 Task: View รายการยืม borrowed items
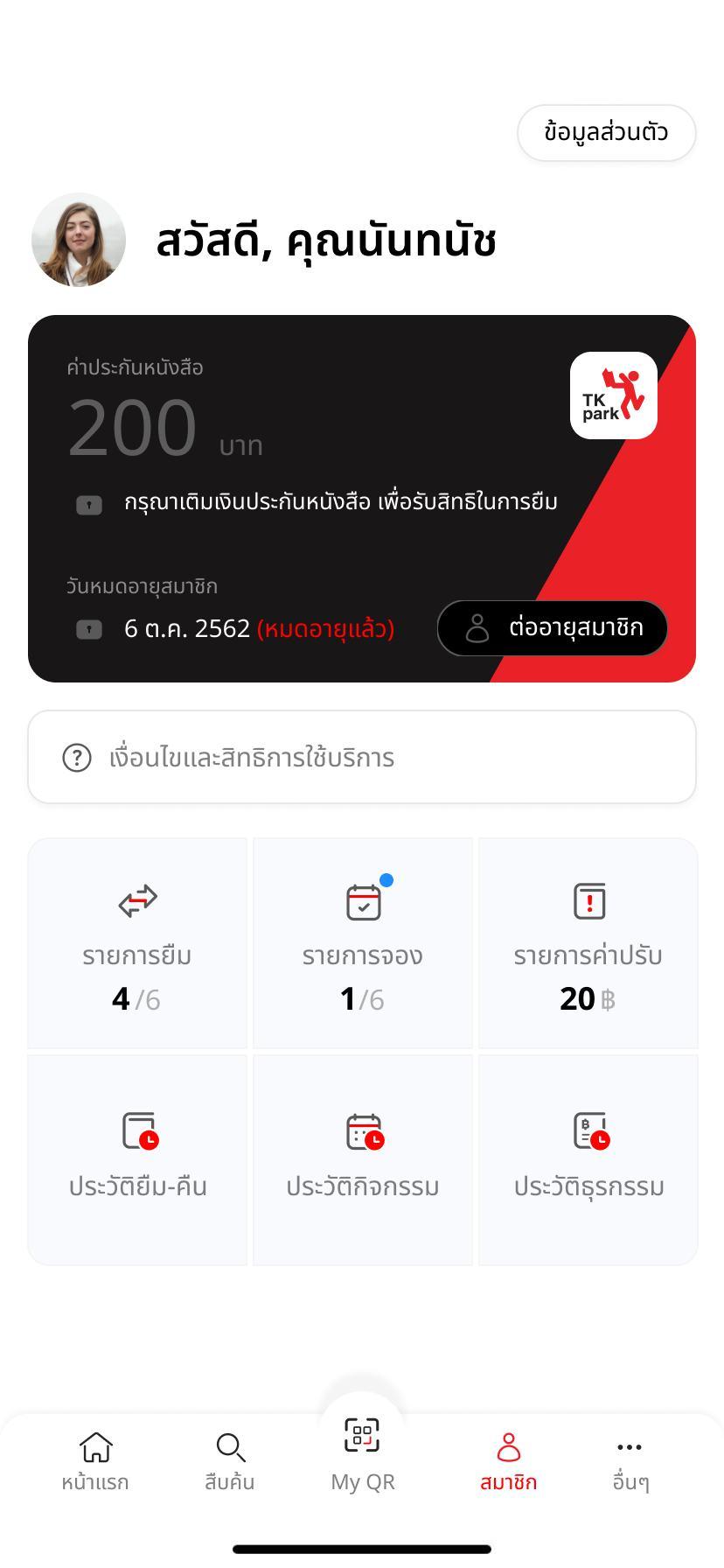click(x=137, y=943)
